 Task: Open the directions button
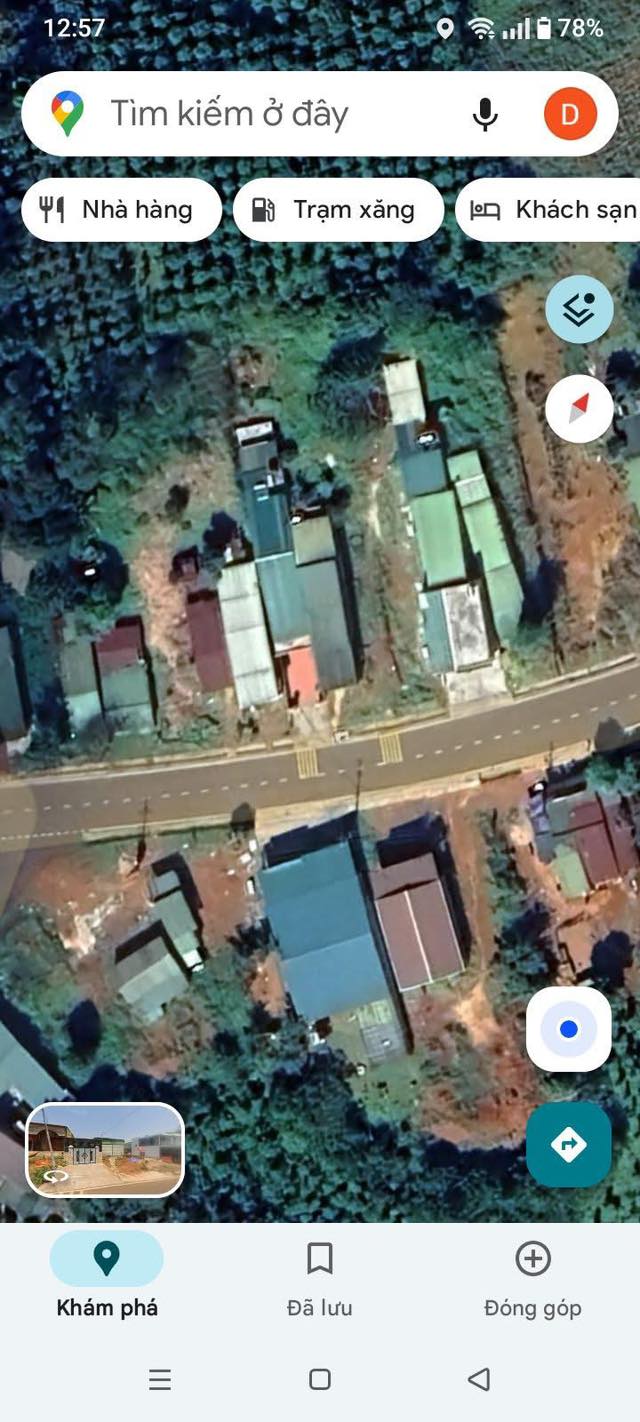568,1144
